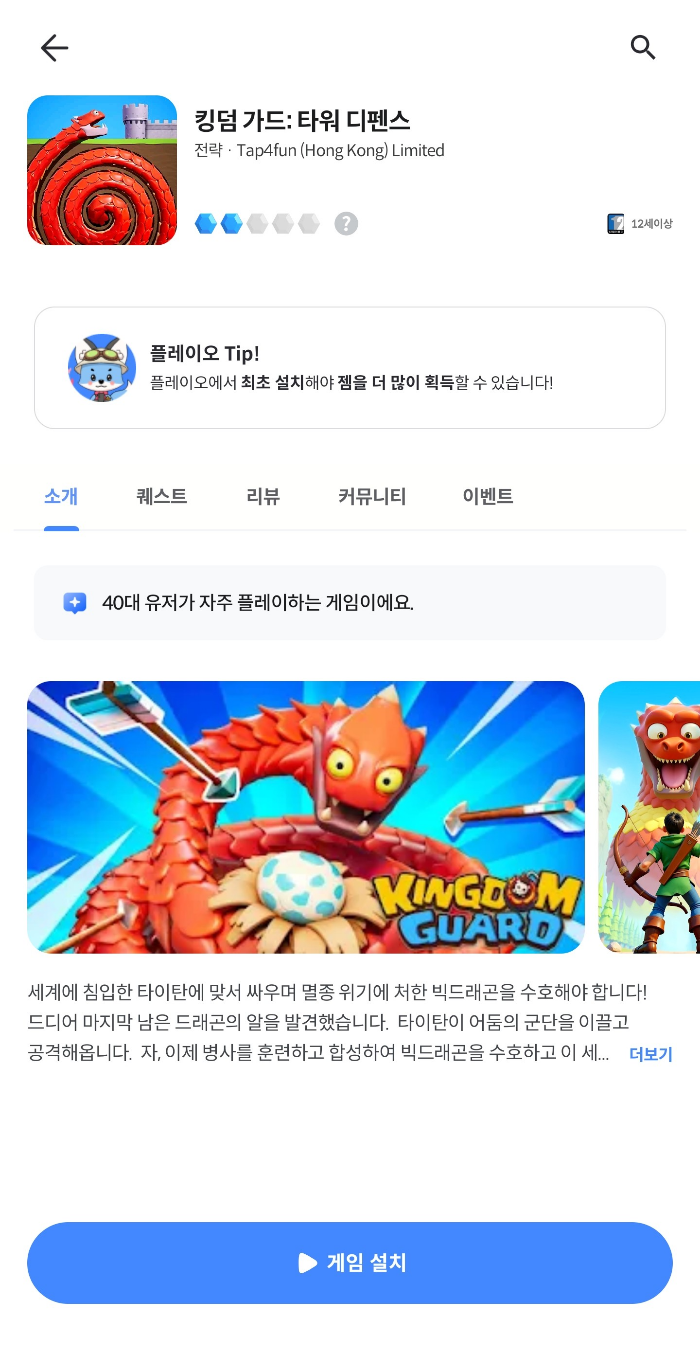Viewport: 700px width, 1372px height.
Task: Select the 소개 tab
Action: [x=61, y=497]
